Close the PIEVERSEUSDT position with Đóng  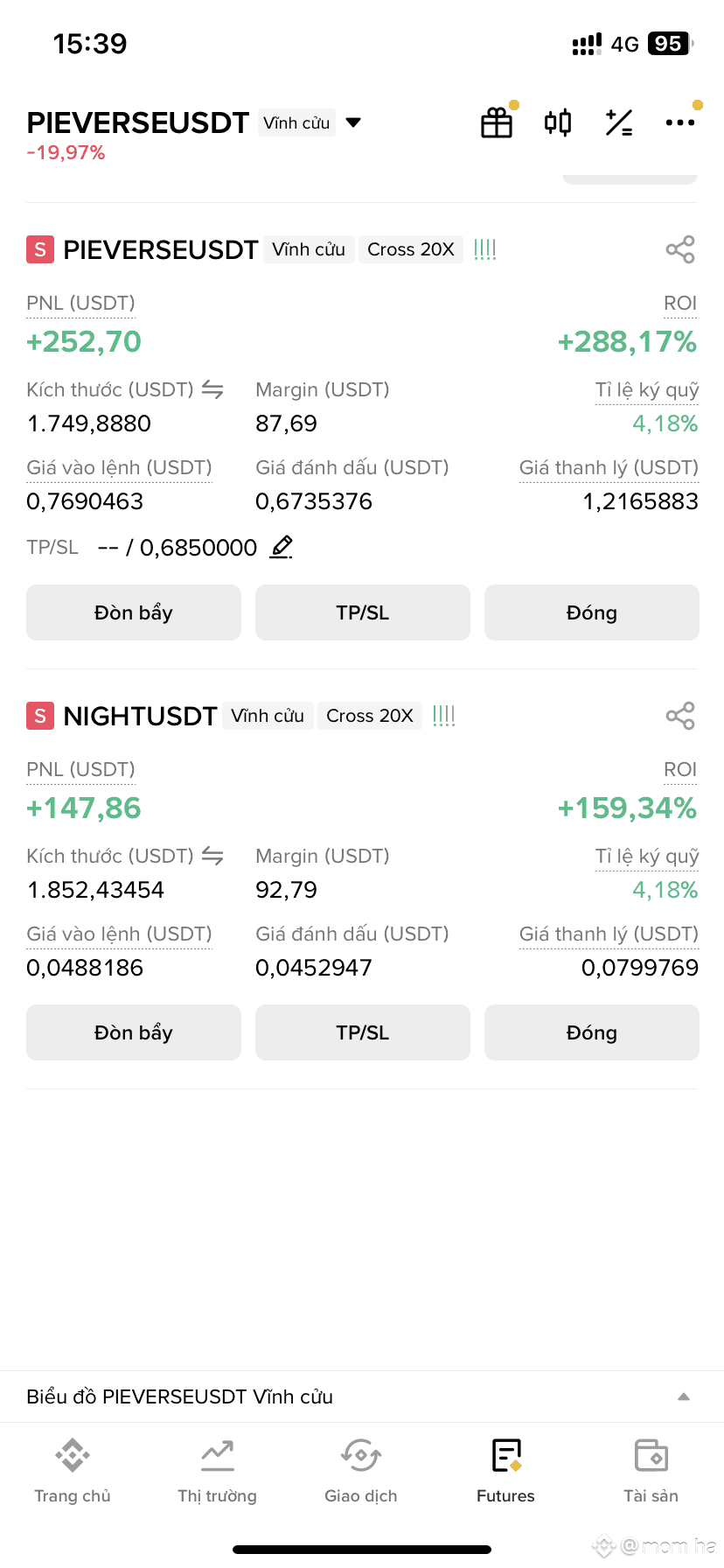592,612
